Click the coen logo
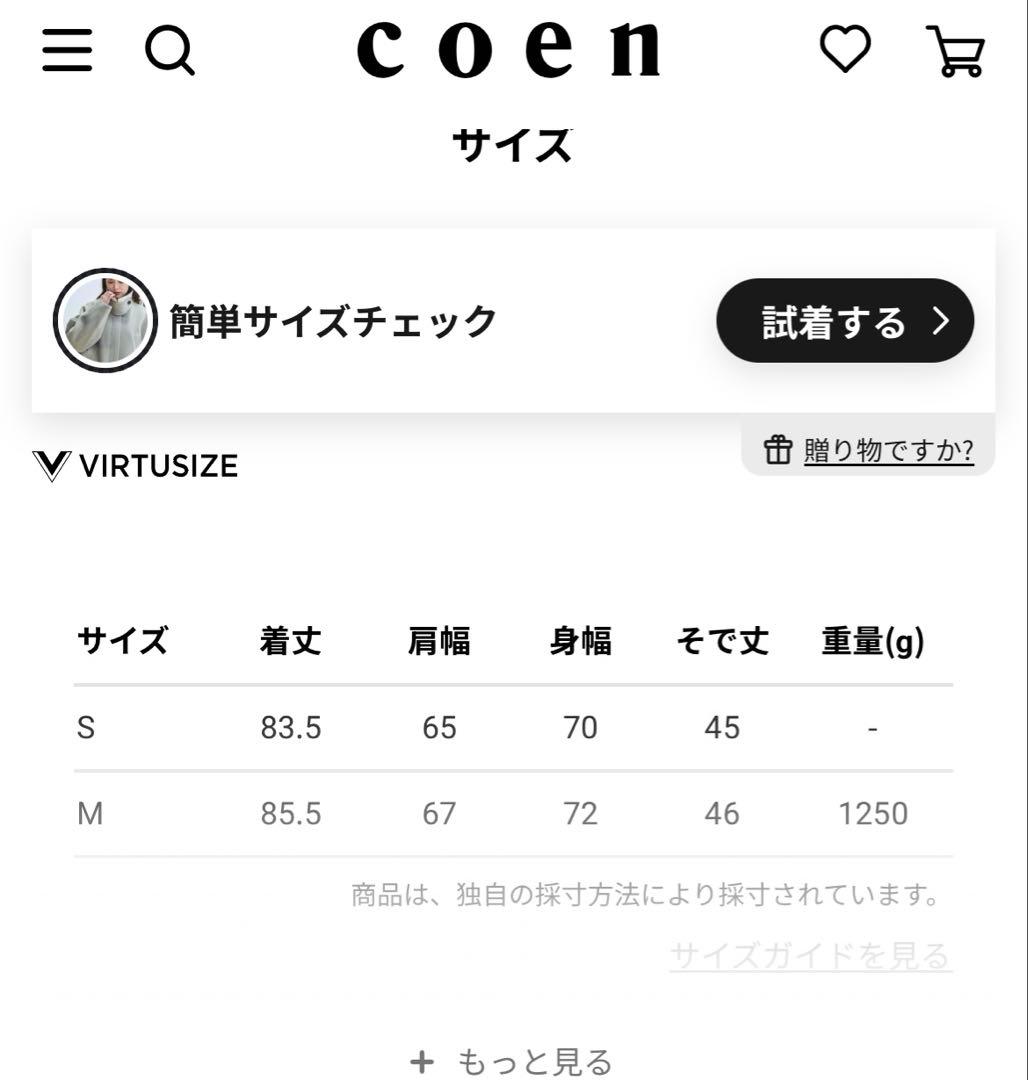 tap(512, 48)
